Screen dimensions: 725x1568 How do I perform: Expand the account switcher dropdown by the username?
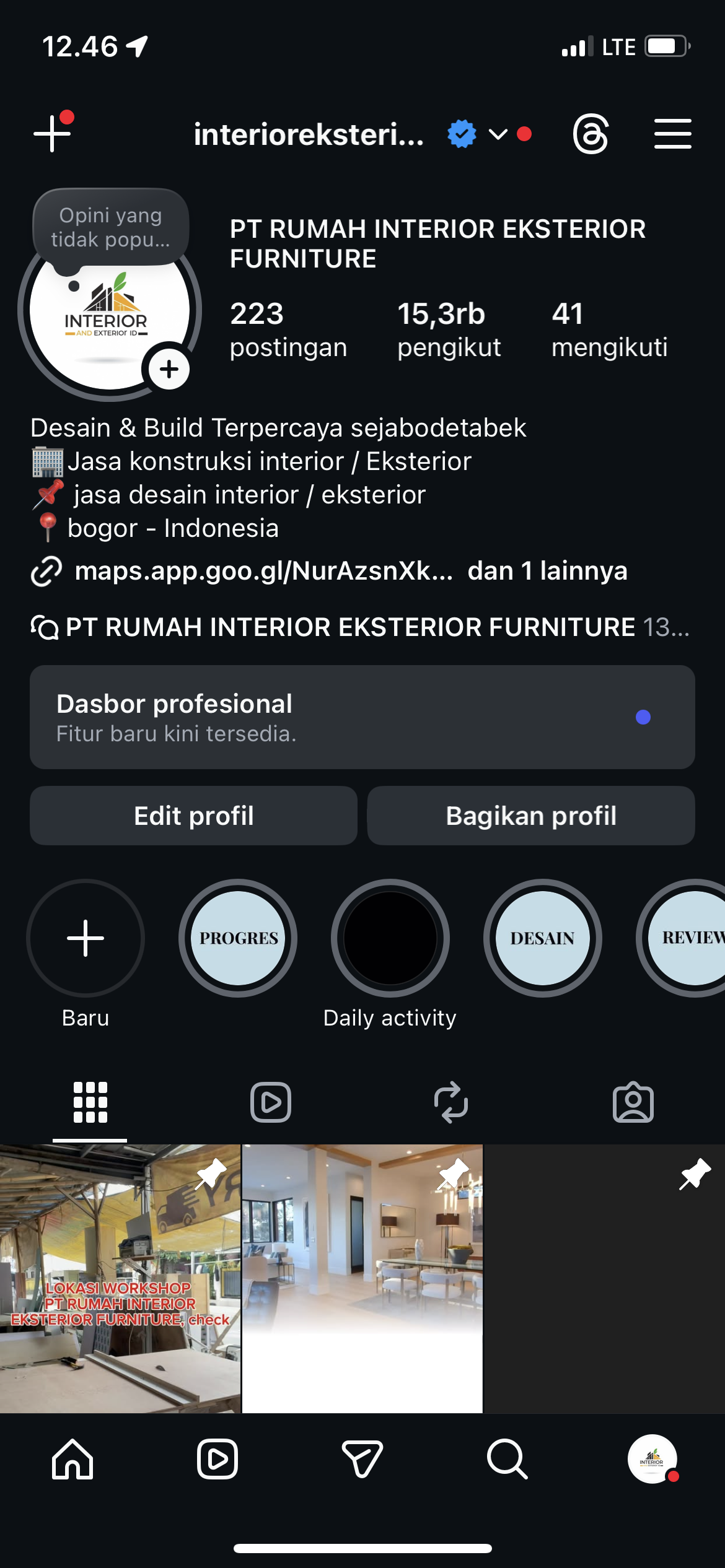click(x=498, y=134)
